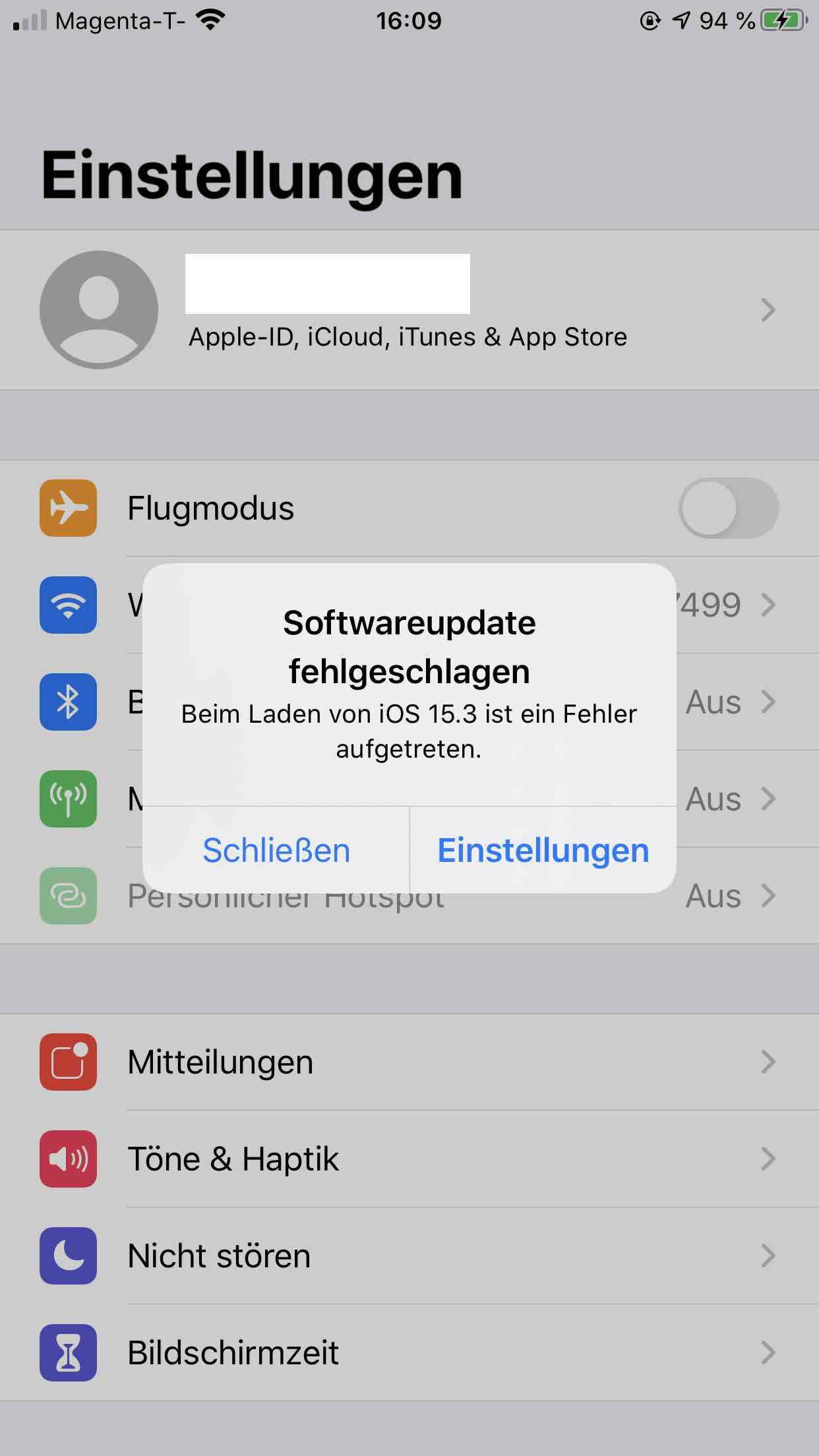Open the Apple-ID, iCloud account row
The height and width of the screenshot is (1456, 819).
[409, 310]
